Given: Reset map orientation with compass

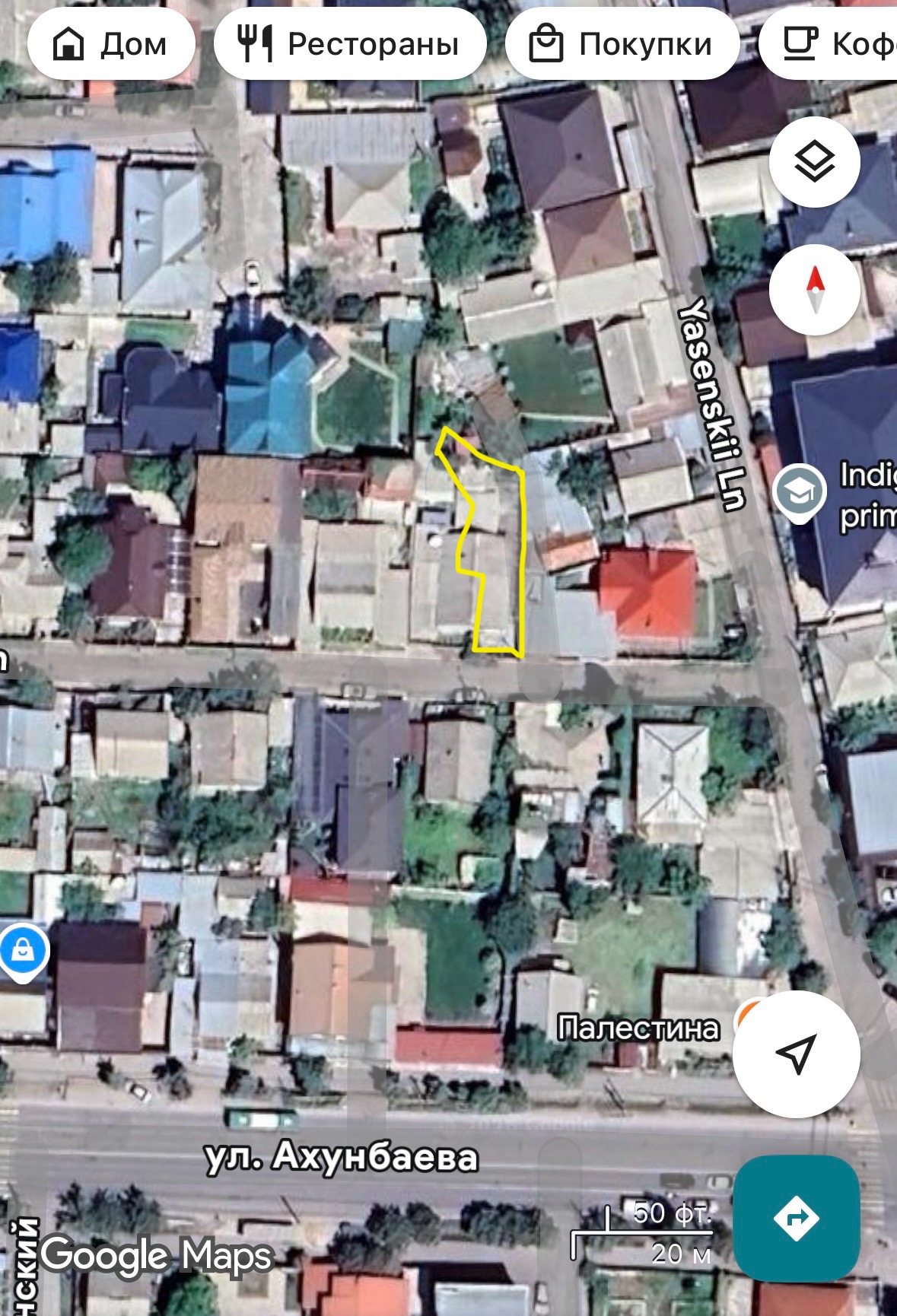Looking at the screenshot, I should coord(814,289).
